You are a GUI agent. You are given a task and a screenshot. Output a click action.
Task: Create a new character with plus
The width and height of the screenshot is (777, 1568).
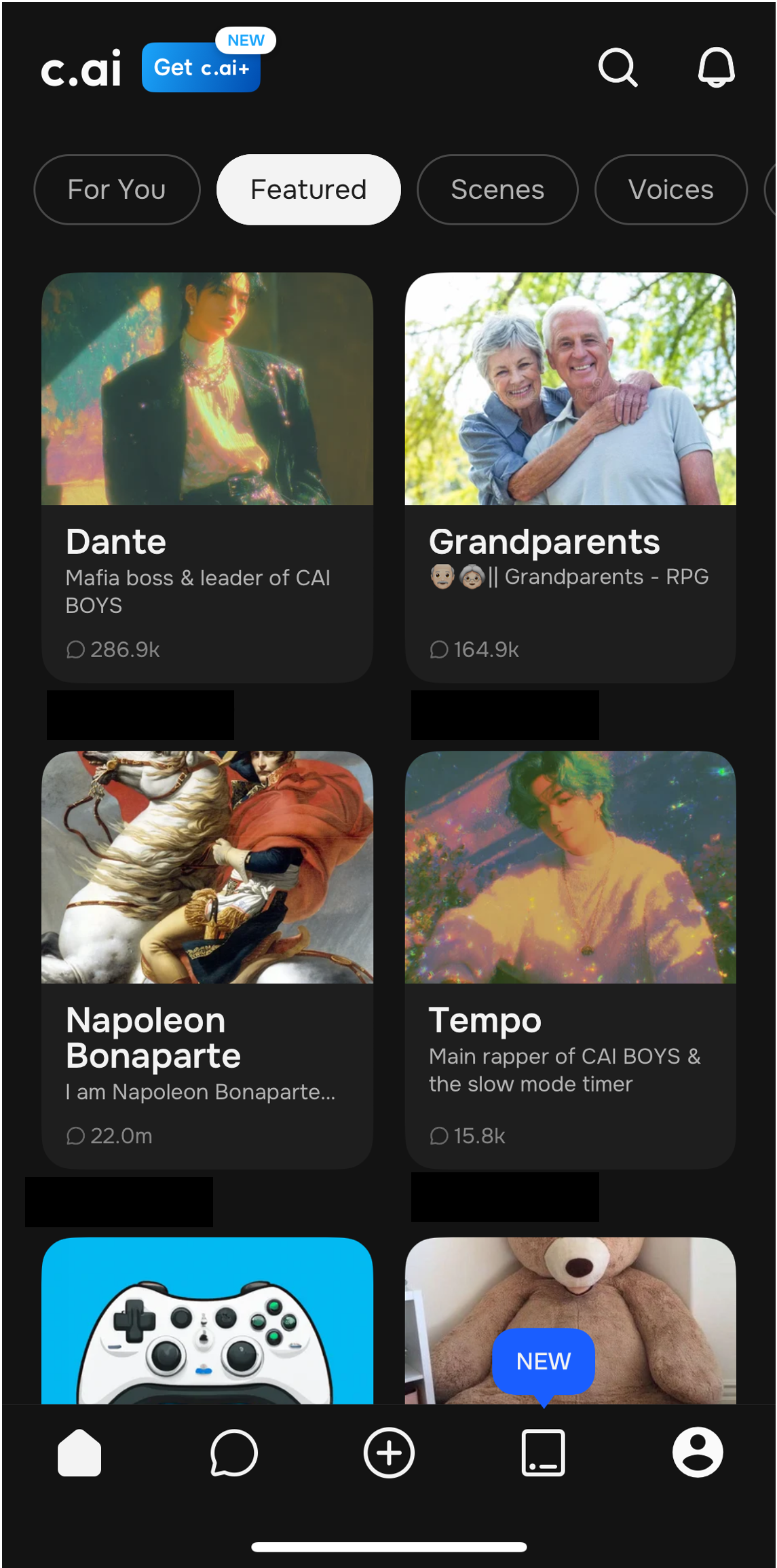pyautogui.click(x=389, y=1453)
